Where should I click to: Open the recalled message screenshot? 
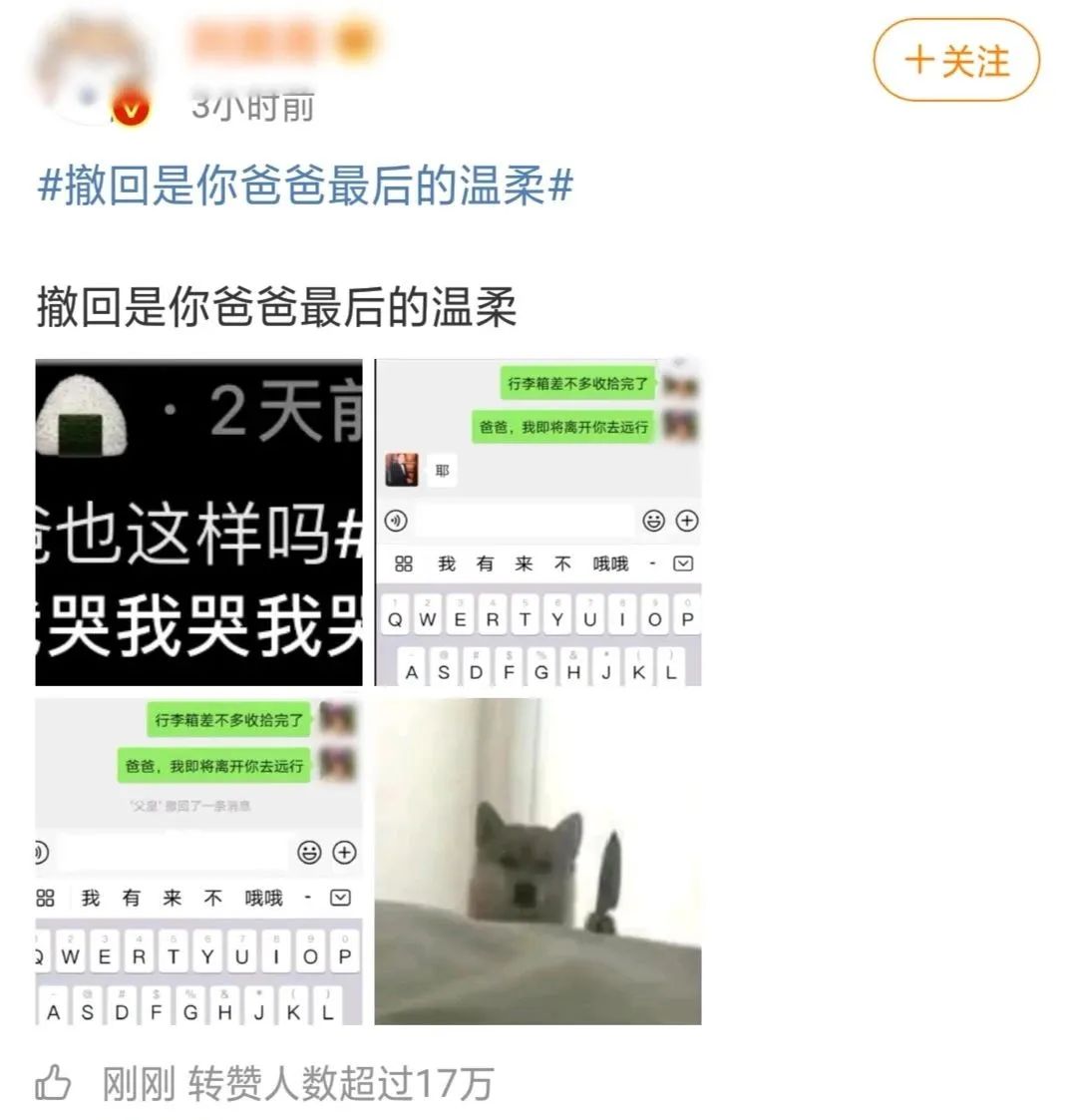pos(198,861)
